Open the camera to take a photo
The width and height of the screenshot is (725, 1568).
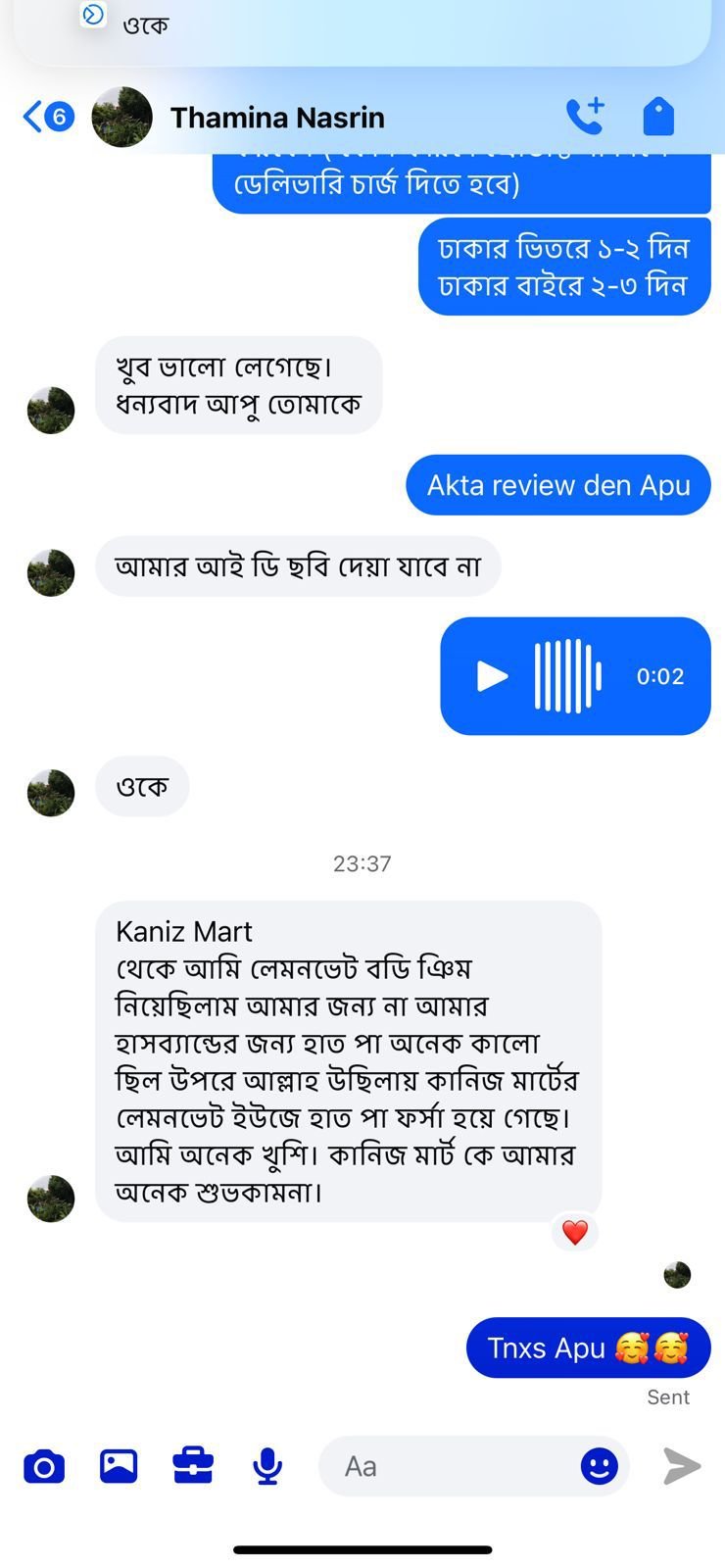coord(44,1466)
